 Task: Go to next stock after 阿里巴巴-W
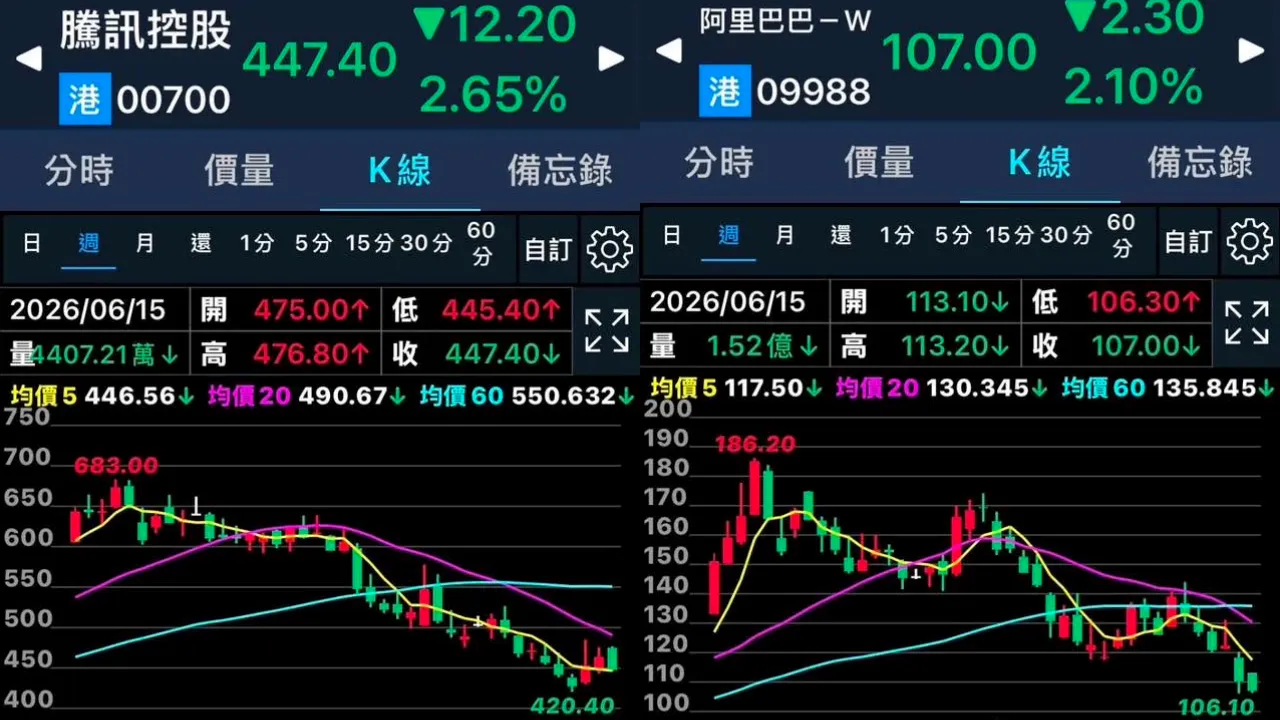click(x=1251, y=50)
